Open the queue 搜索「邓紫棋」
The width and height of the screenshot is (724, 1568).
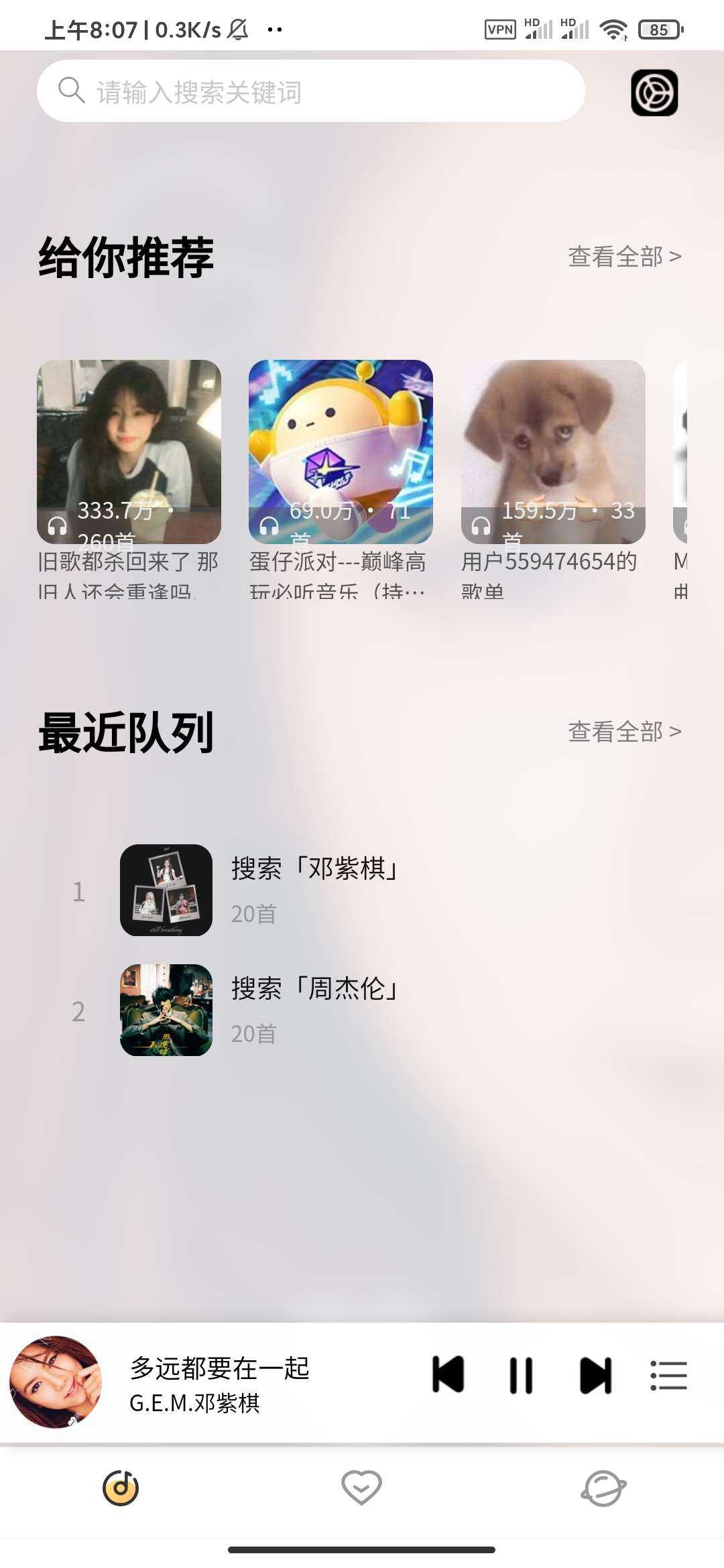coord(315,890)
